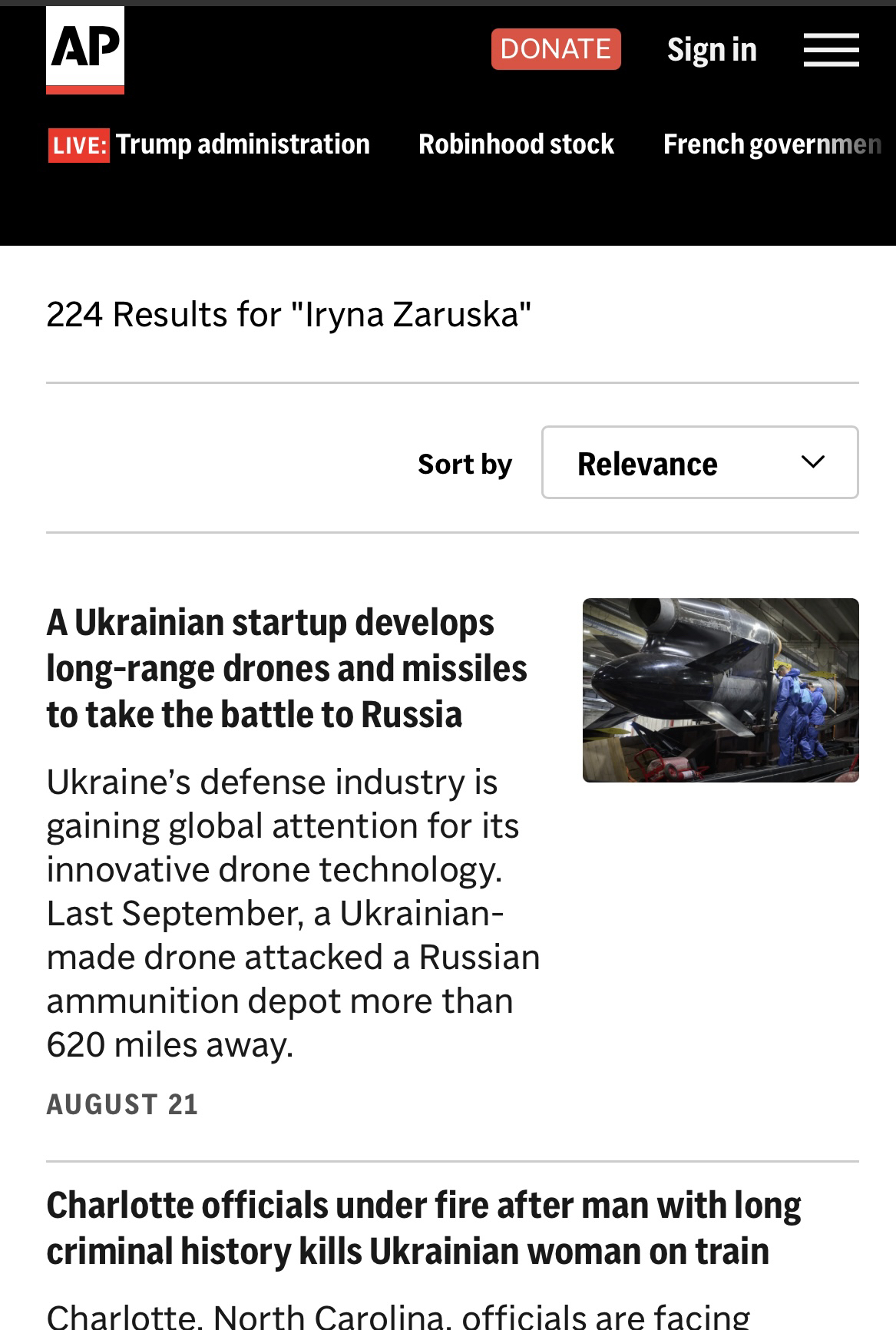Open the Robinhood stock topic
This screenshot has height=1330, width=896.
pyautogui.click(x=516, y=144)
